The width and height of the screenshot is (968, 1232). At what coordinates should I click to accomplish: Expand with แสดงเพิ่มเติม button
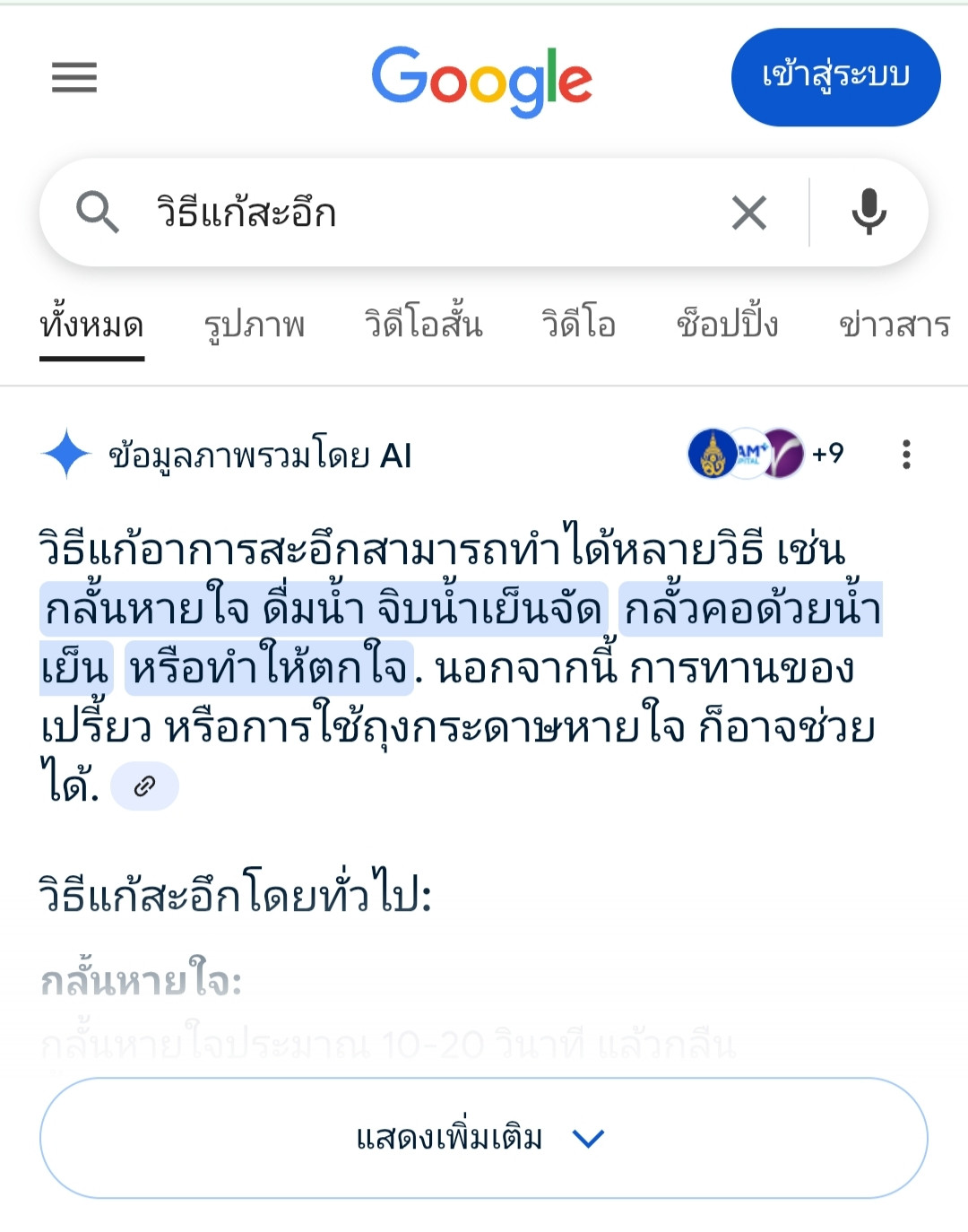click(483, 1138)
